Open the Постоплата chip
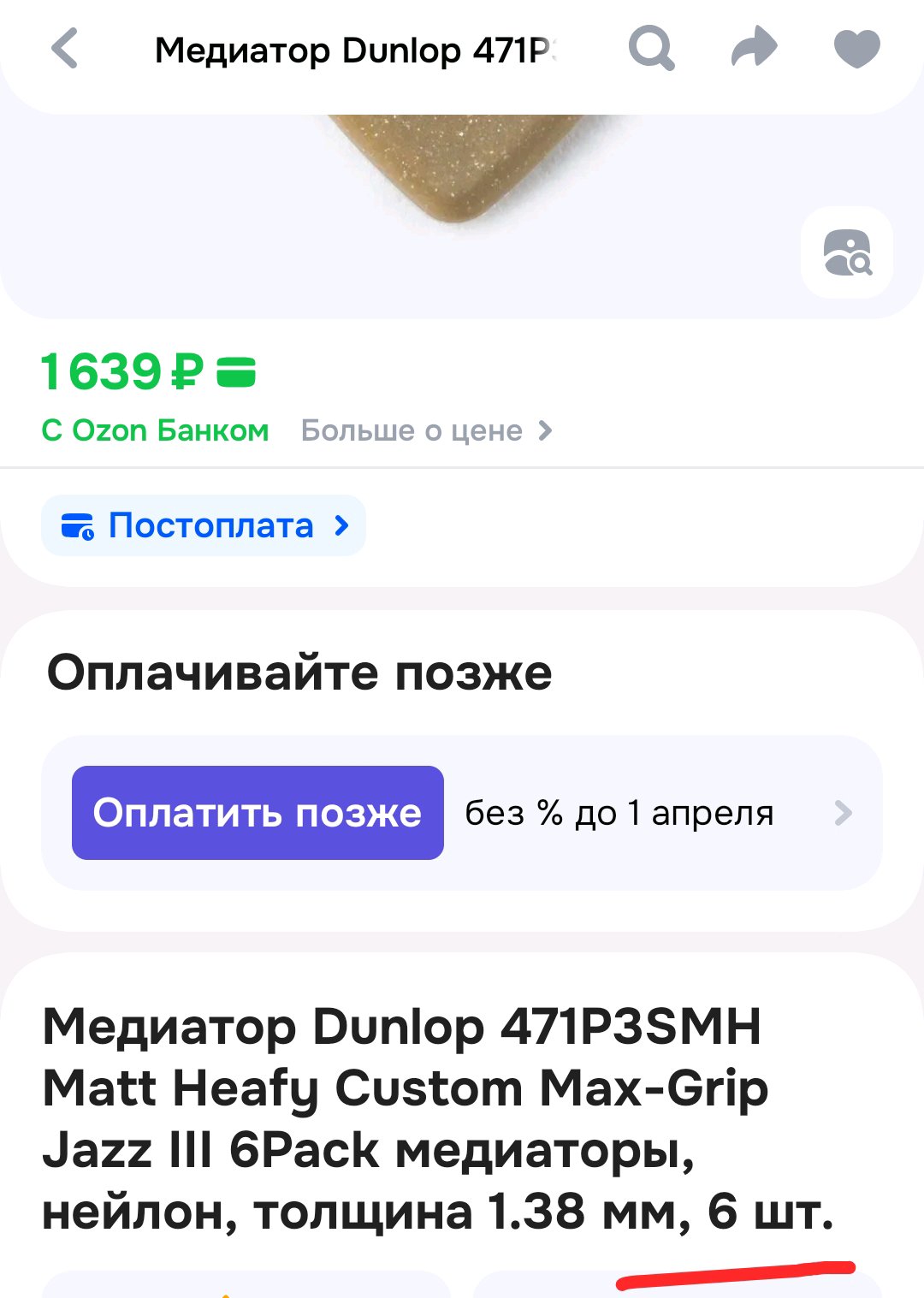 (x=204, y=525)
